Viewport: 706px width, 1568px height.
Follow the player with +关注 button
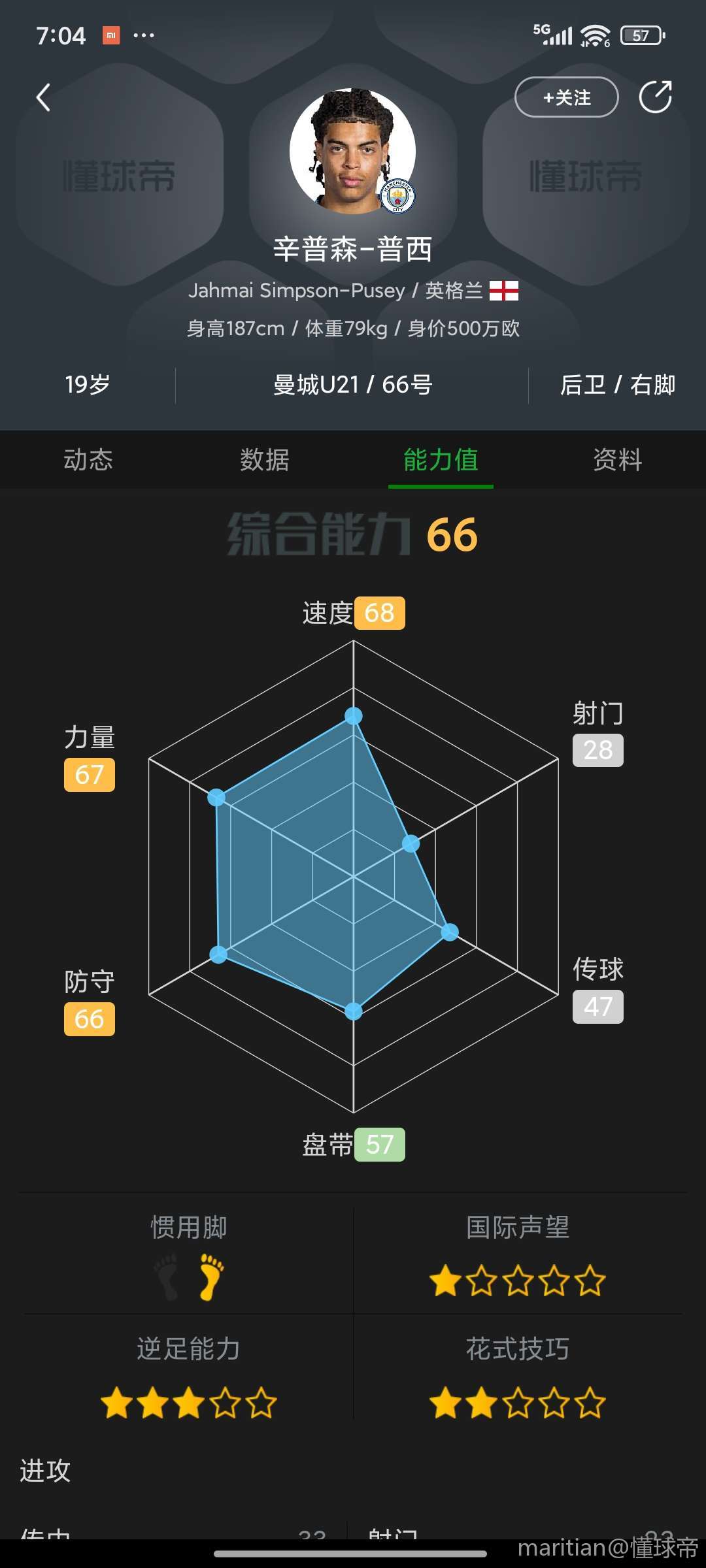[566, 97]
